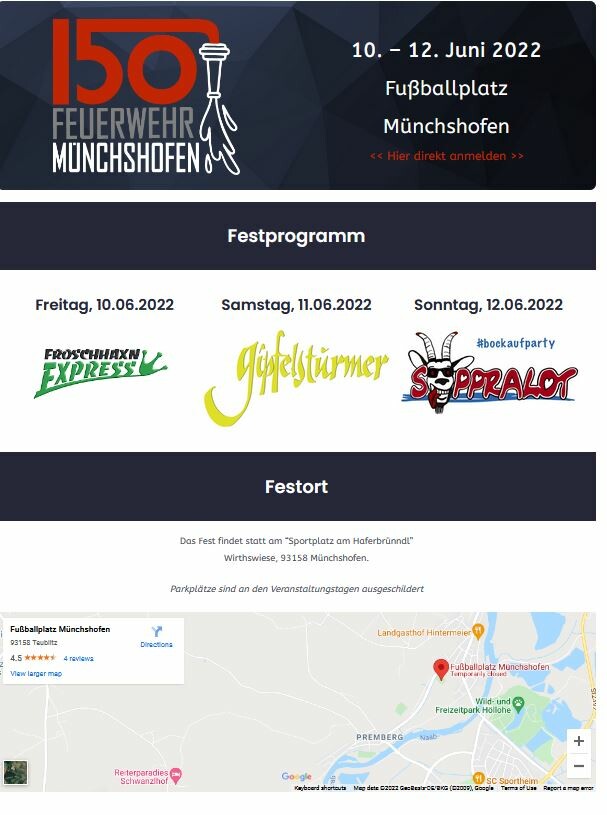The image size is (607, 815).
Task: Select the Fußballplatz Münchshofen map pin
Action: tap(439, 670)
